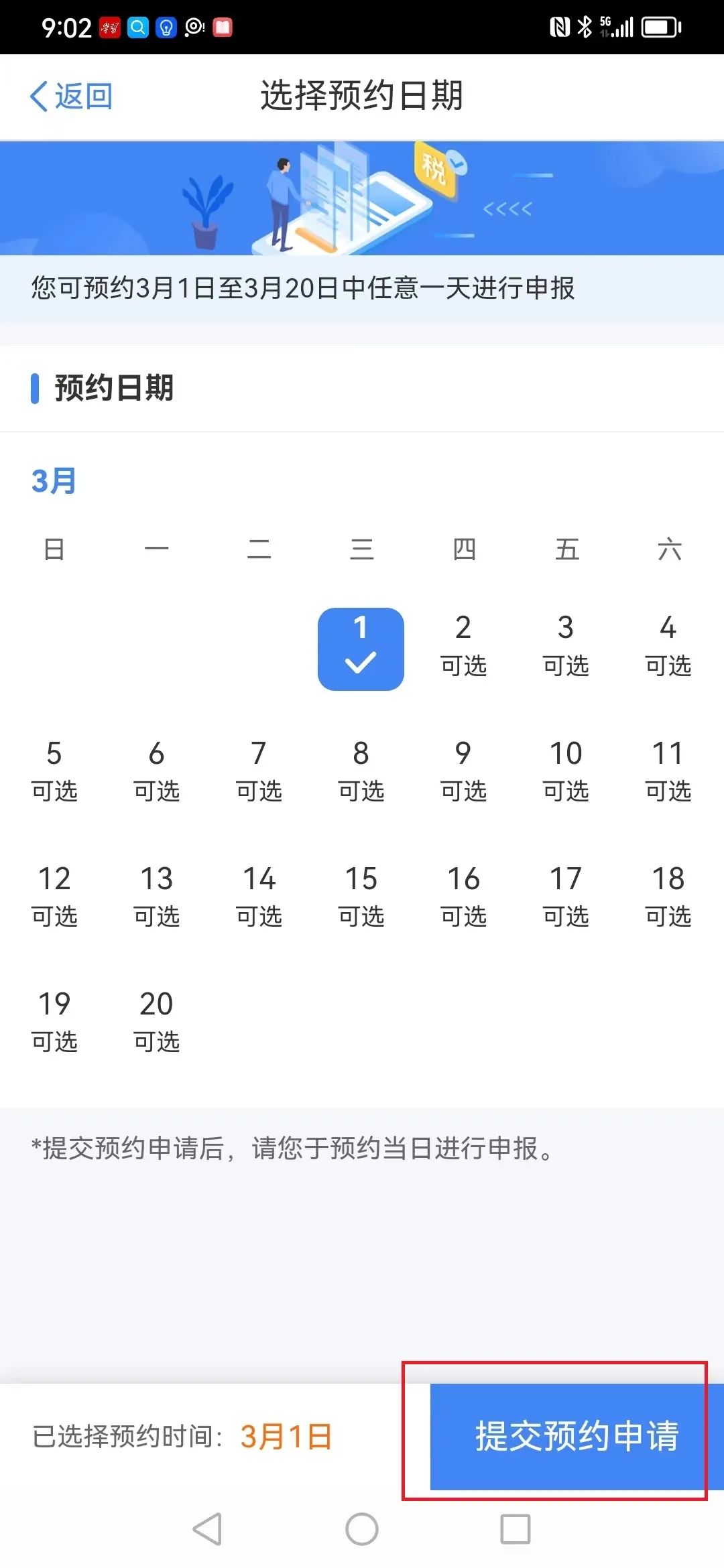724x1568 pixels.
Task: Choose date 19 可选
Action: tap(54, 1022)
